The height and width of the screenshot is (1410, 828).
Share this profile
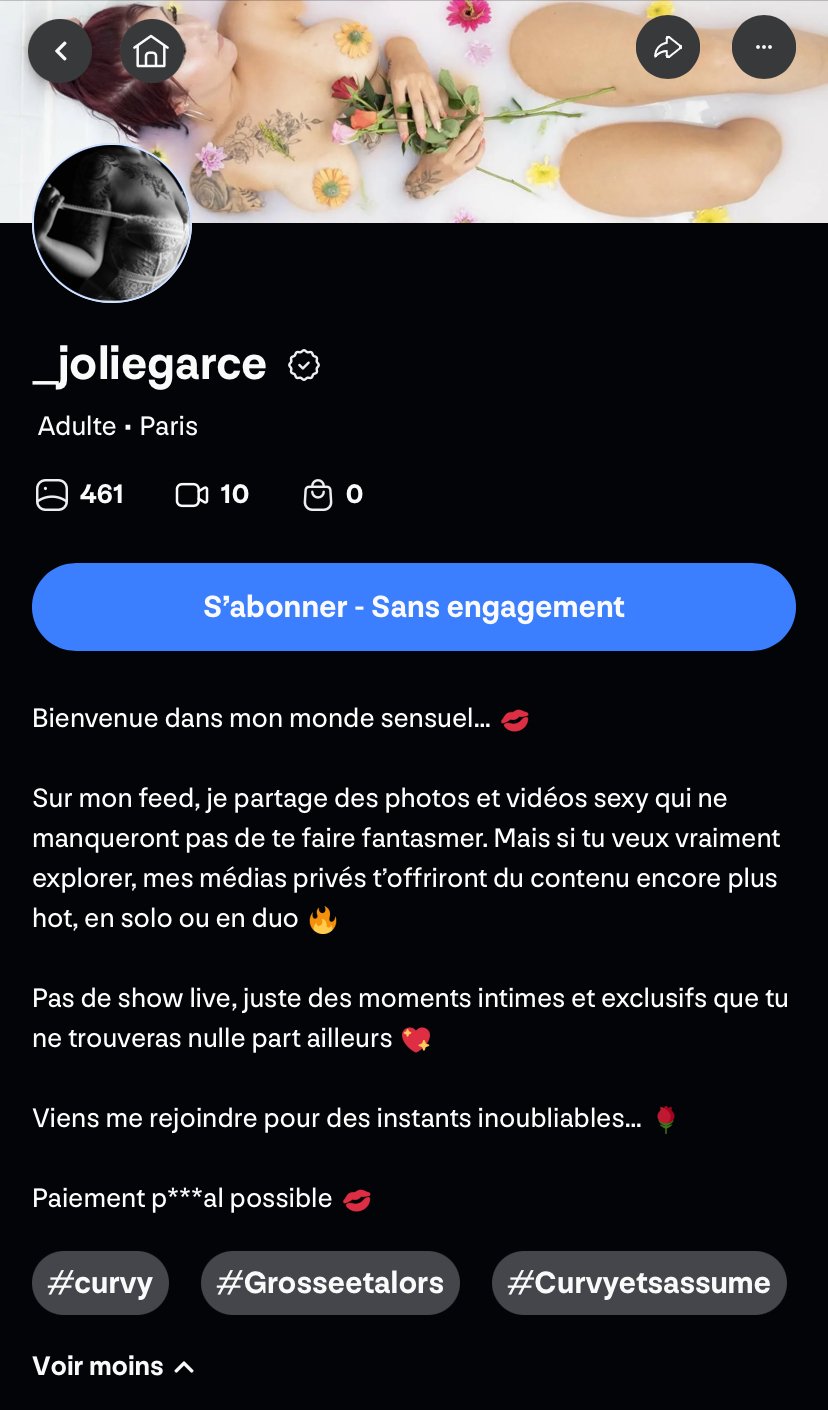coord(668,47)
